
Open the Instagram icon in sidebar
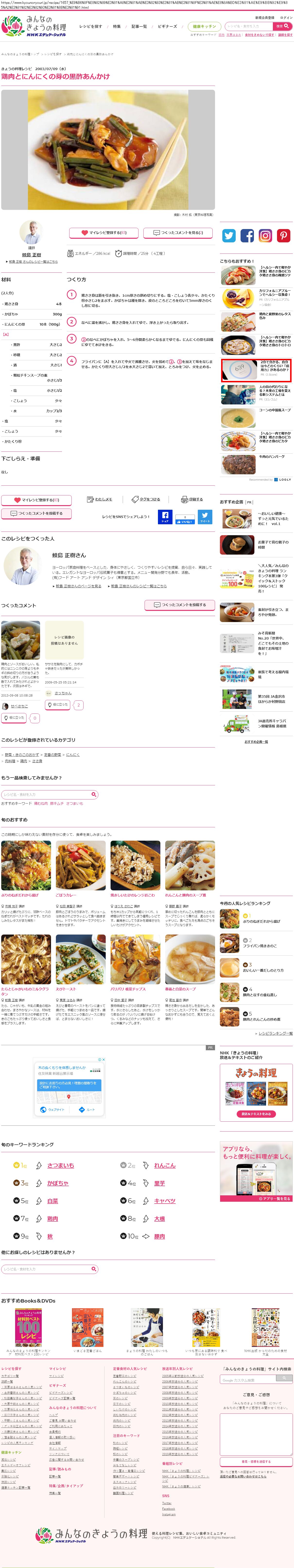click(265, 236)
